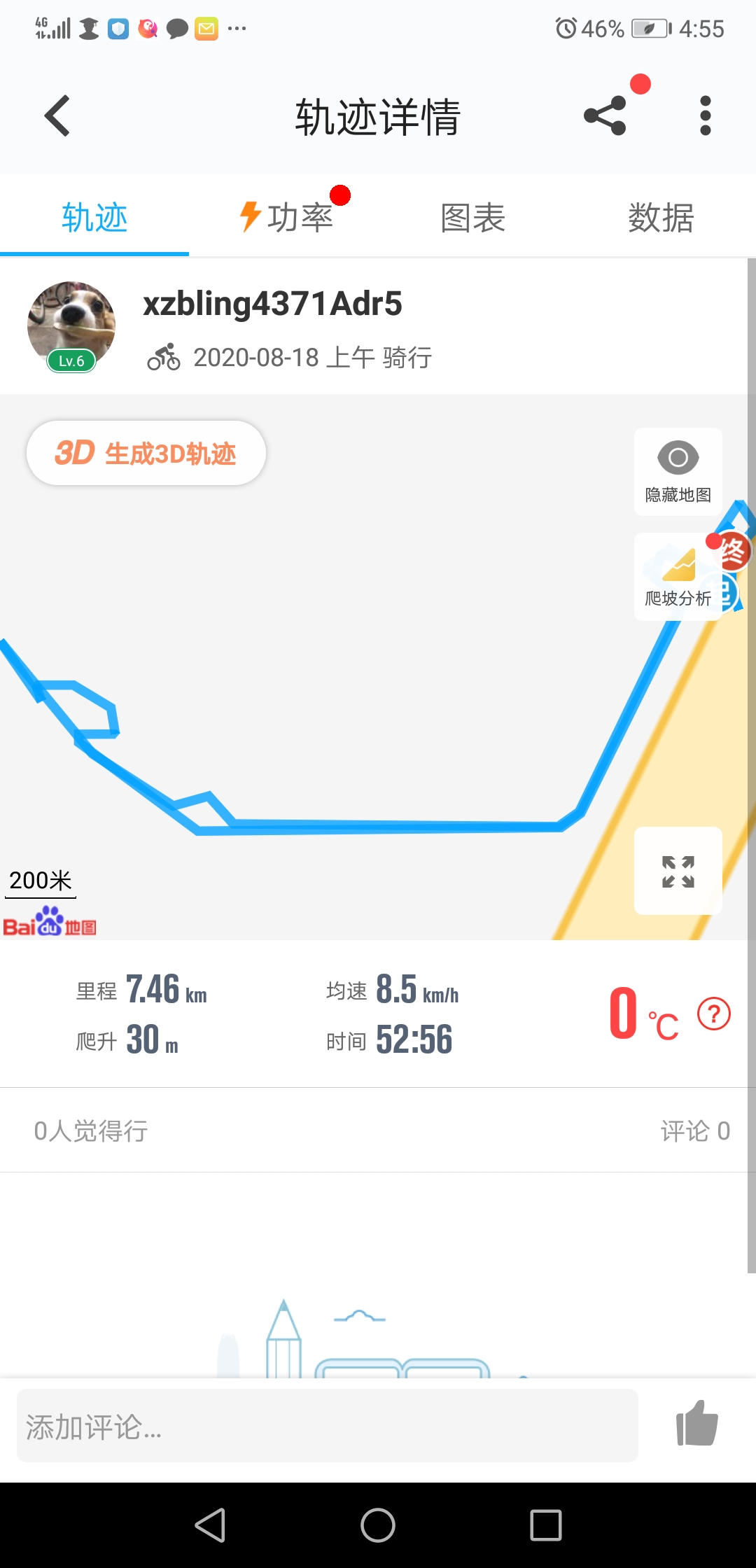This screenshot has height=1568, width=756.
Task: Tap 生成3D轨迹 button
Action: [x=146, y=453]
